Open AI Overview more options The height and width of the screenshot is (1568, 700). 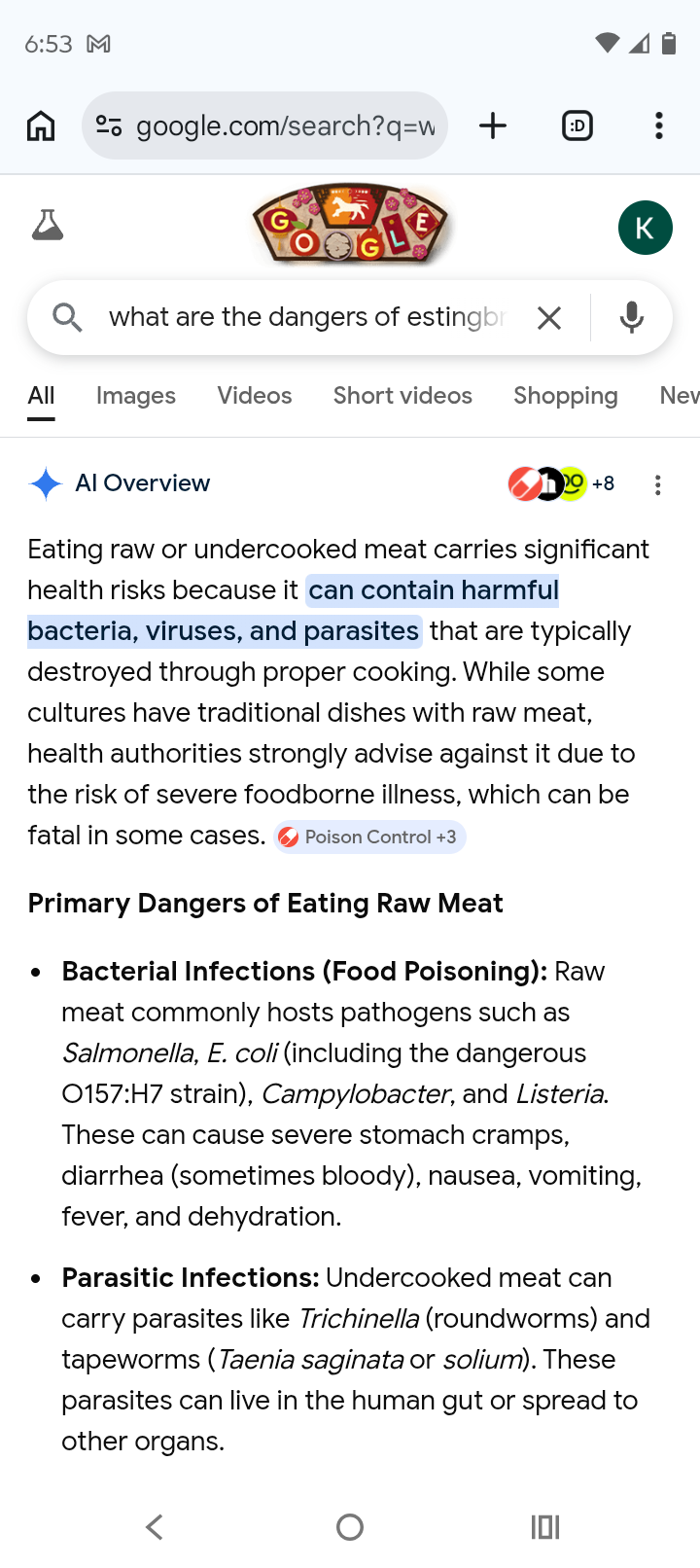(x=658, y=484)
